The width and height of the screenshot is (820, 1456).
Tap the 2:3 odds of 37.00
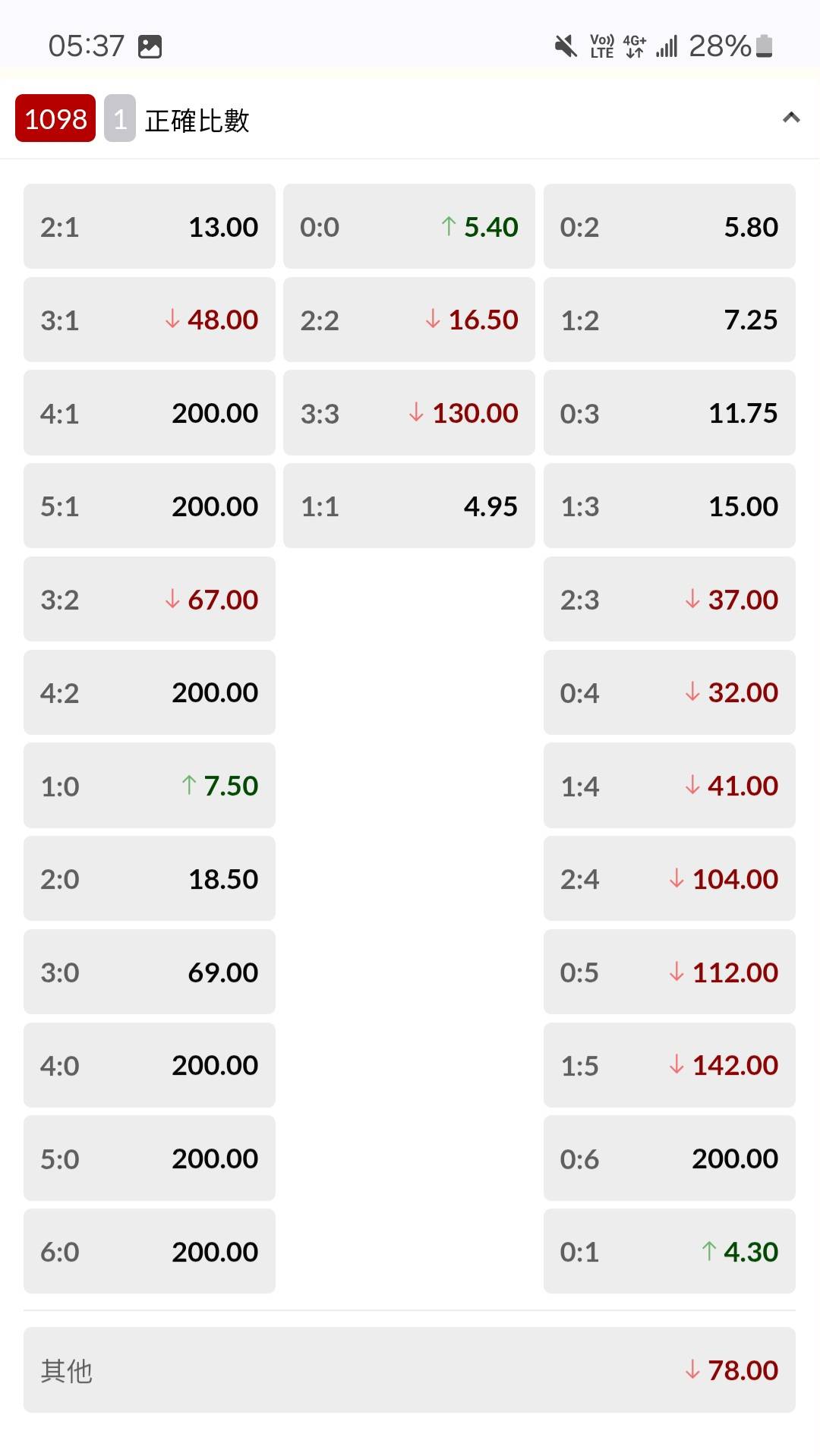point(670,599)
